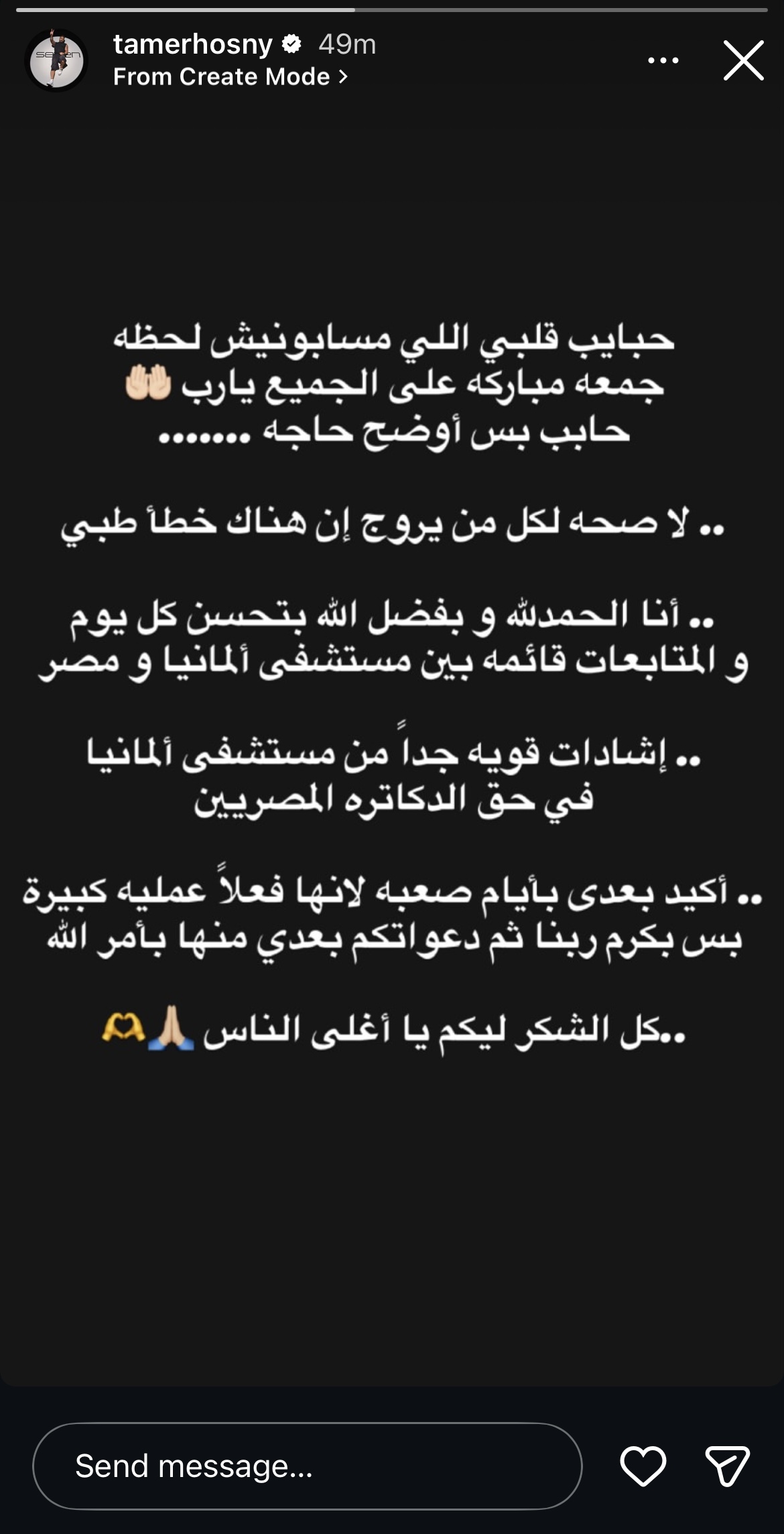784x1534 pixels.
Task: Toggle story pause by tapping the text area
Action: click(x=392, y=670)
